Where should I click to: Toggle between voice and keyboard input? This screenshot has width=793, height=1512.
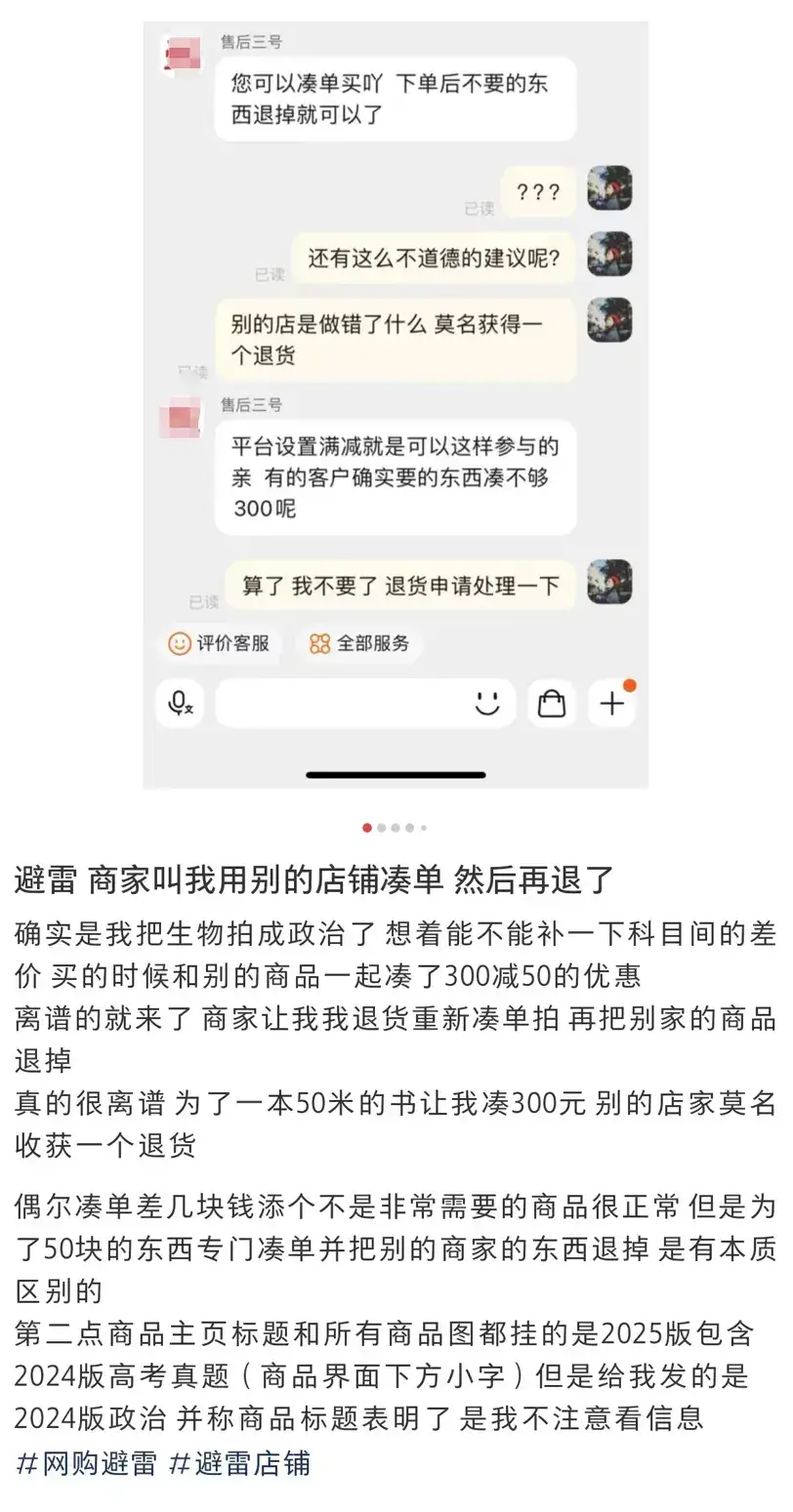(181, 703)
